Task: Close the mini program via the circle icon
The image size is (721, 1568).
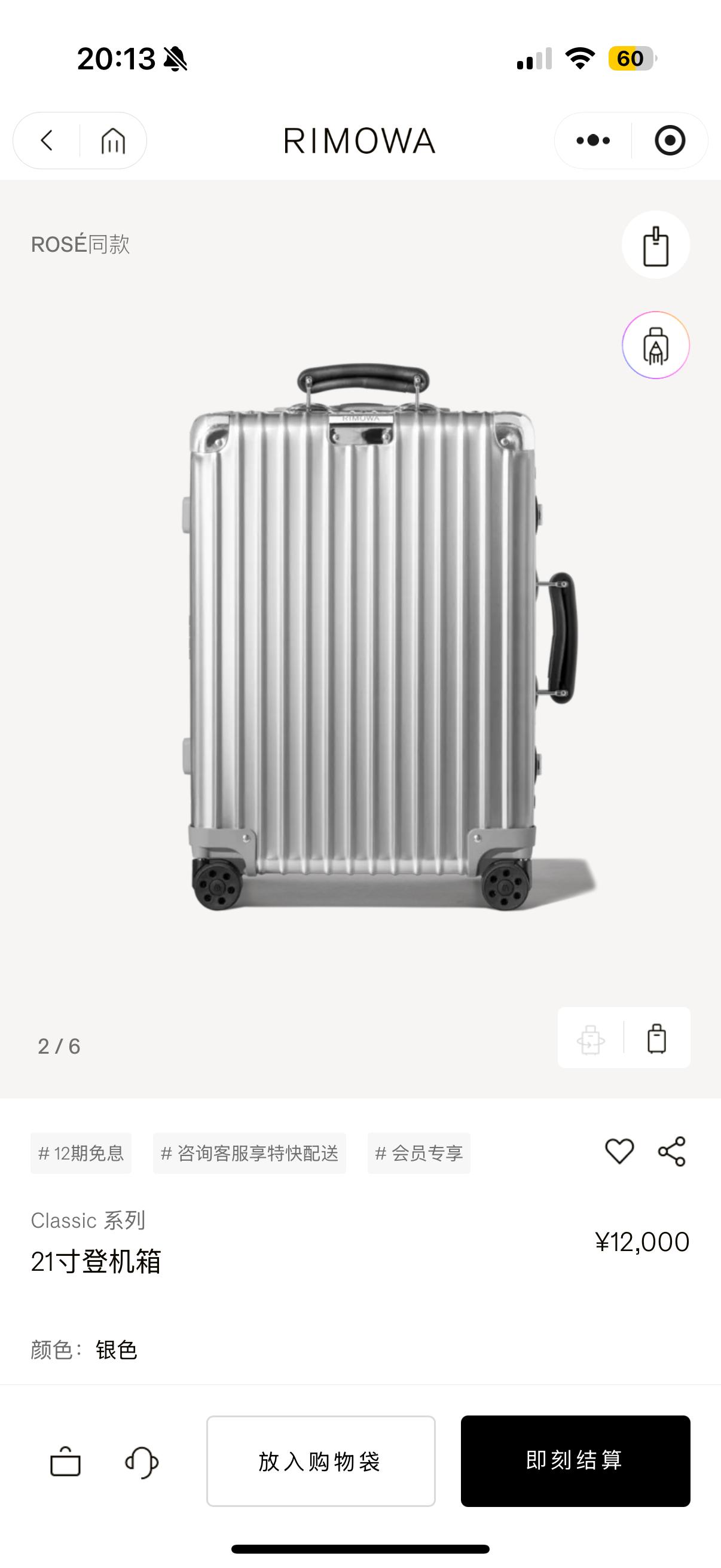Action: 669,141
